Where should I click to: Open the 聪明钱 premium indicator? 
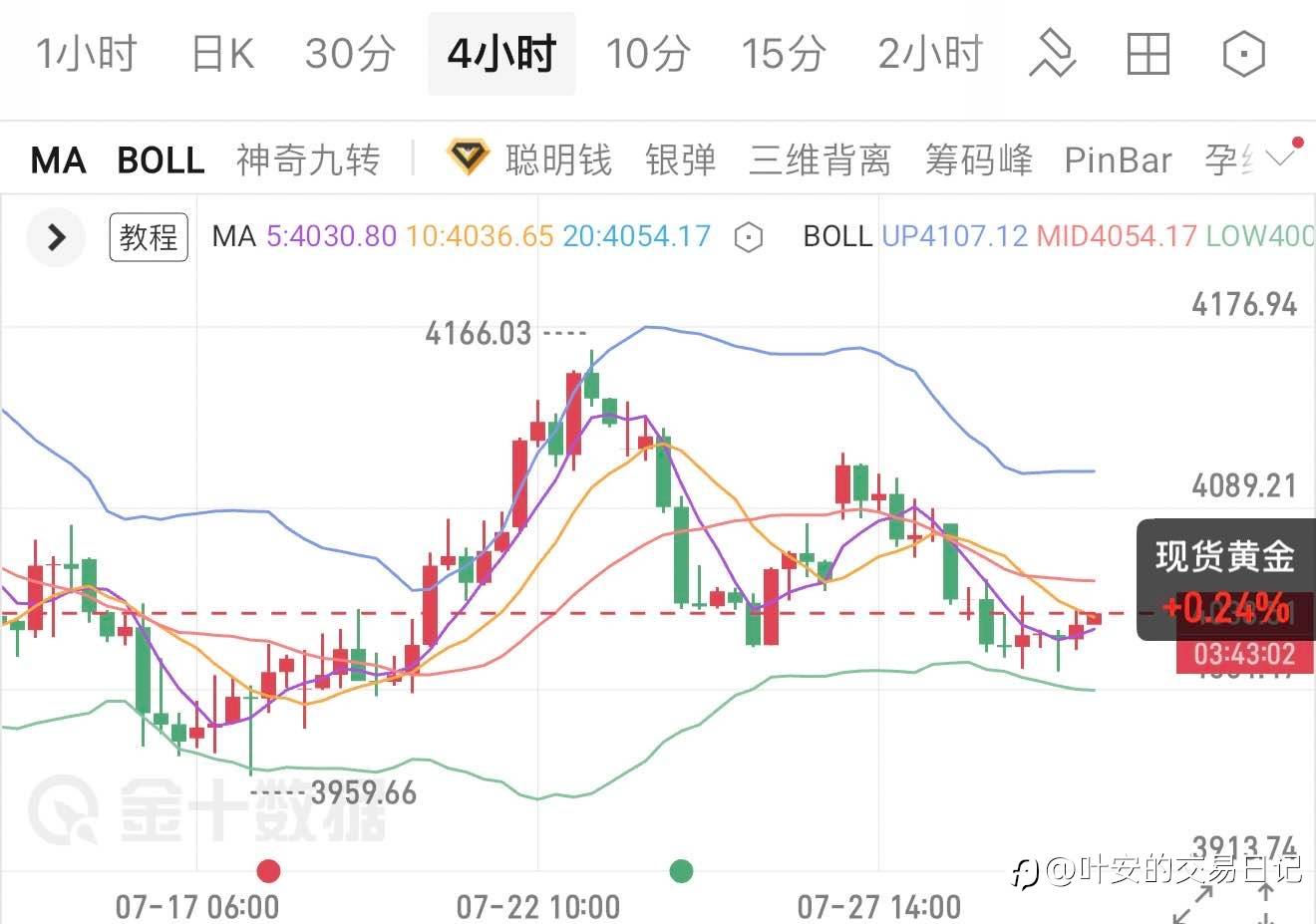[x=529, y=159]
